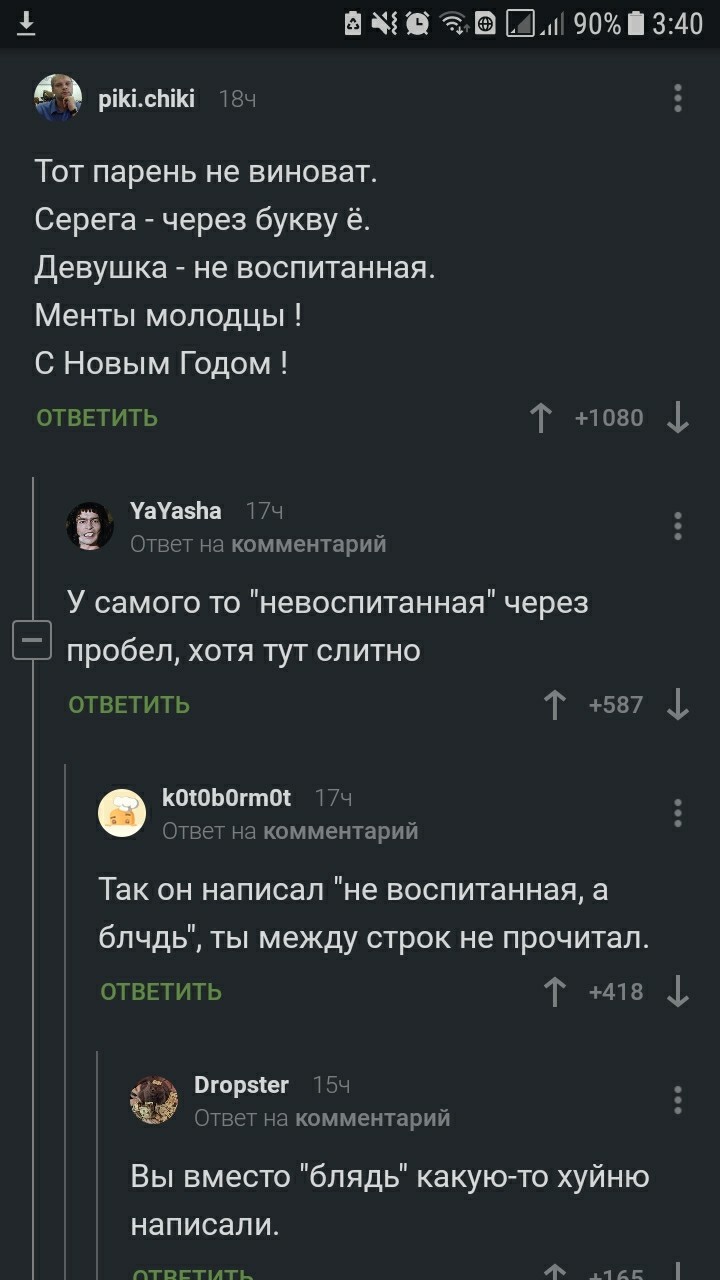Collapse the reply thread with minus button

click(x=31, y=639)
